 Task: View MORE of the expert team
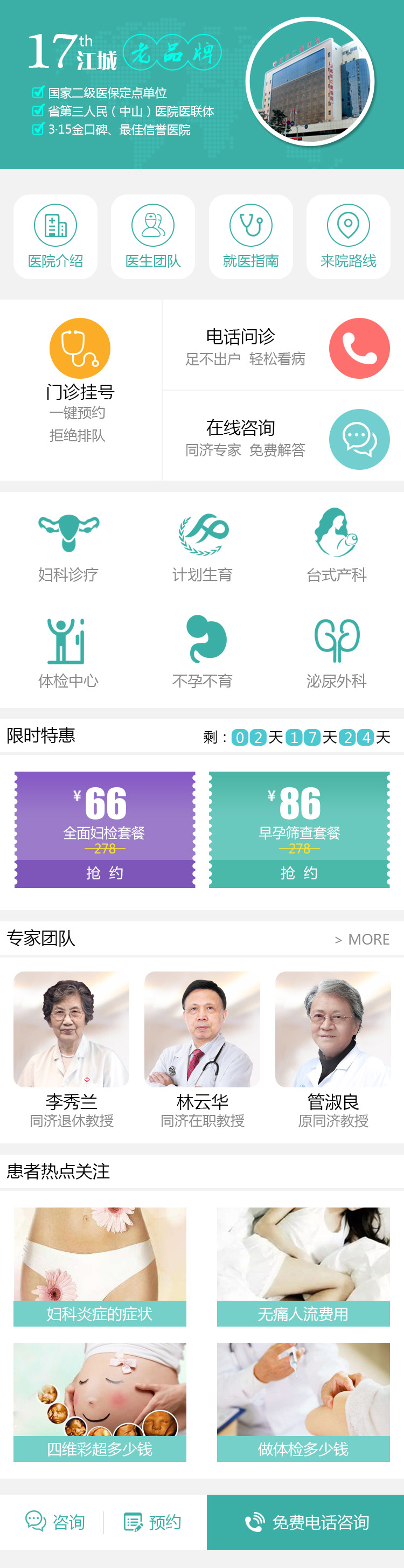click(x=363, y=939)
